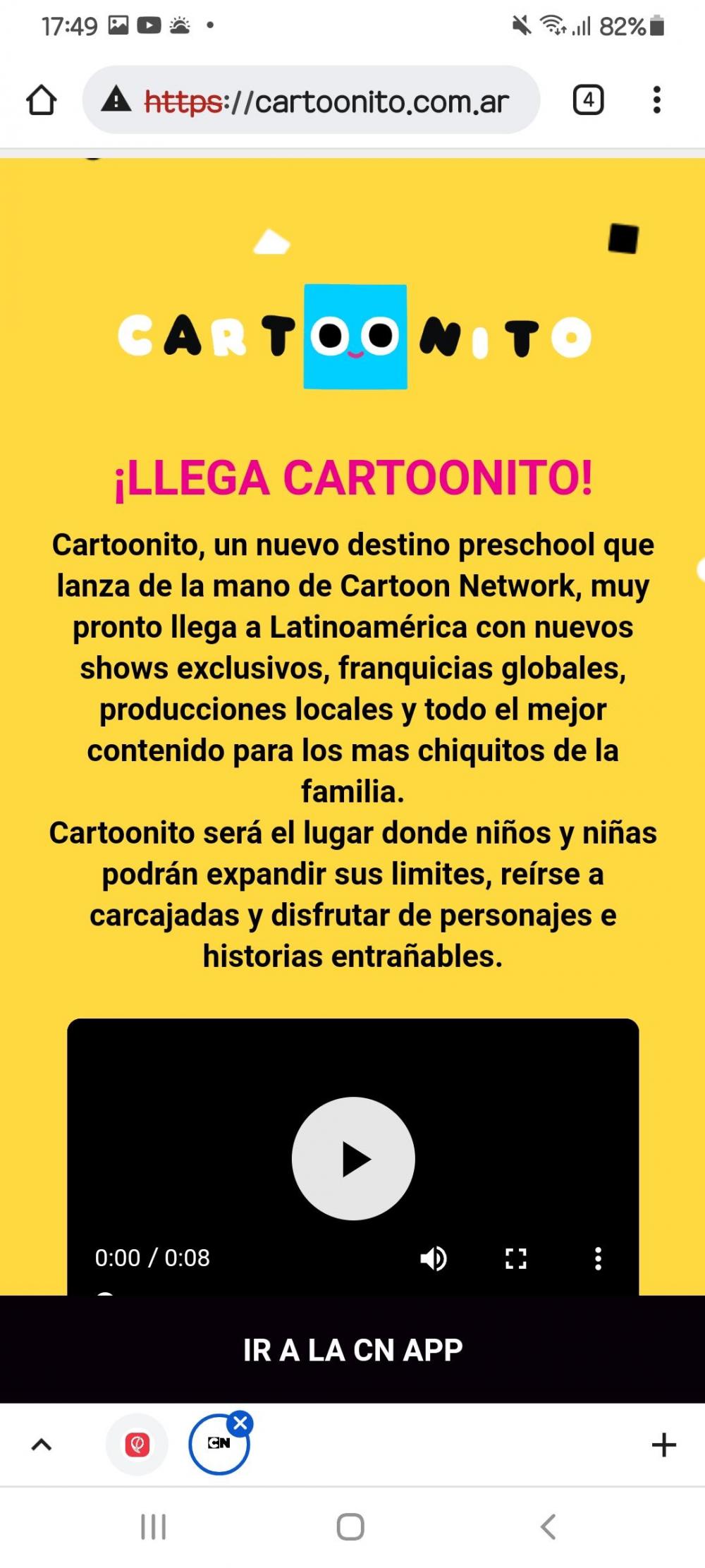Play the Cartoonito video
Screen dimensions: 705x1568
353,1158
